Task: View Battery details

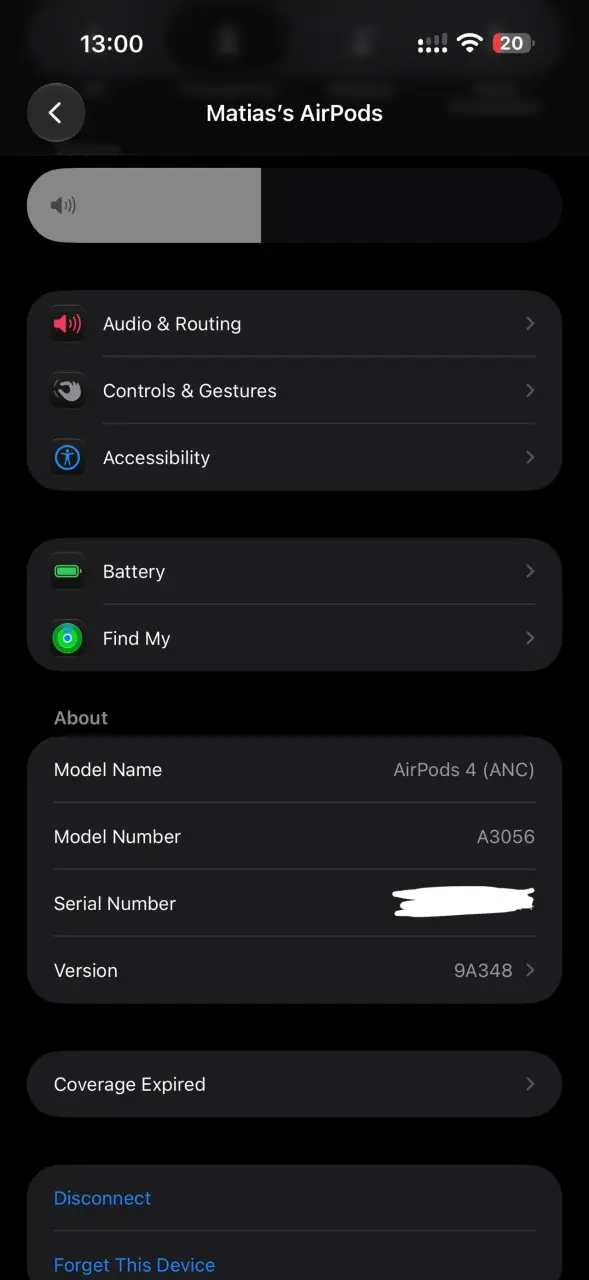Action: tap(294, 572)
